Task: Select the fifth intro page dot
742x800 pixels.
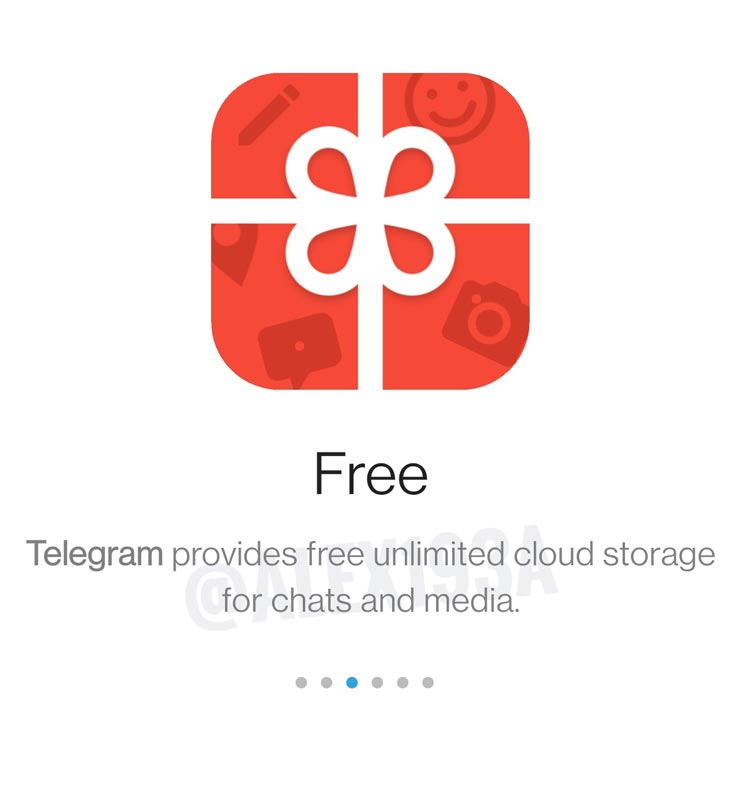Action: click(x=402, y=683)
